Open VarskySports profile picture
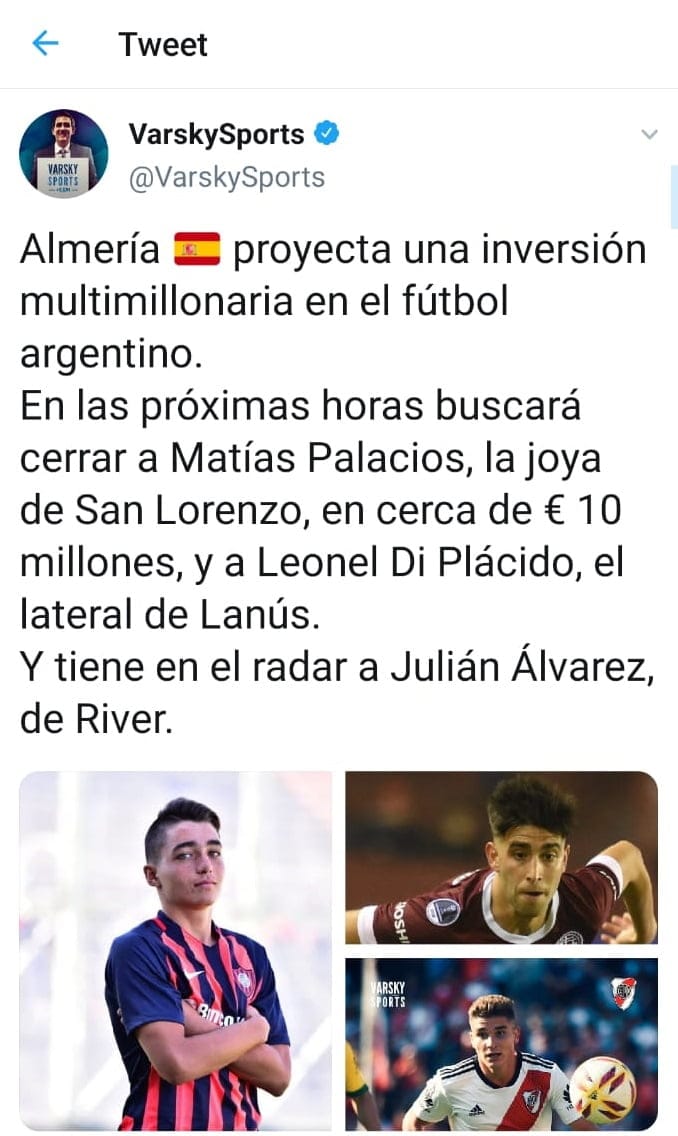Viewport: 678px width, 1136px height. pos(63,153)
